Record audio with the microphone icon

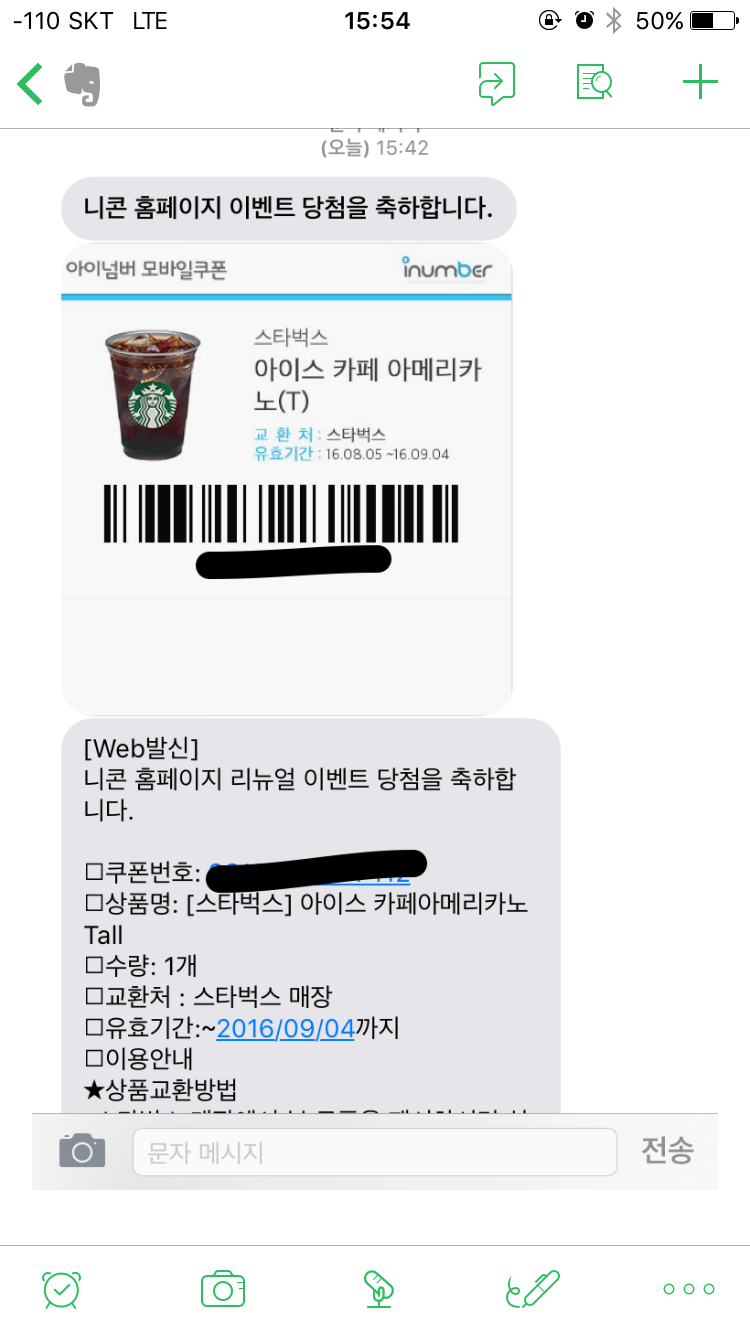(377, 1289)
